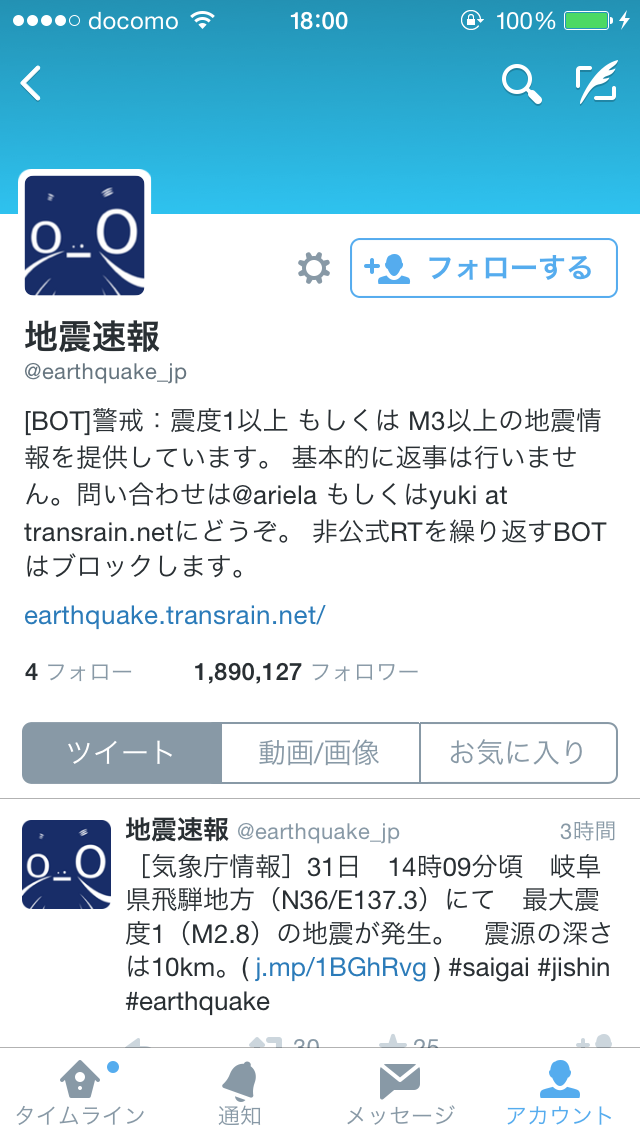Open the gear settings menu
640x1136 pixels.
[x=314, y=268]
